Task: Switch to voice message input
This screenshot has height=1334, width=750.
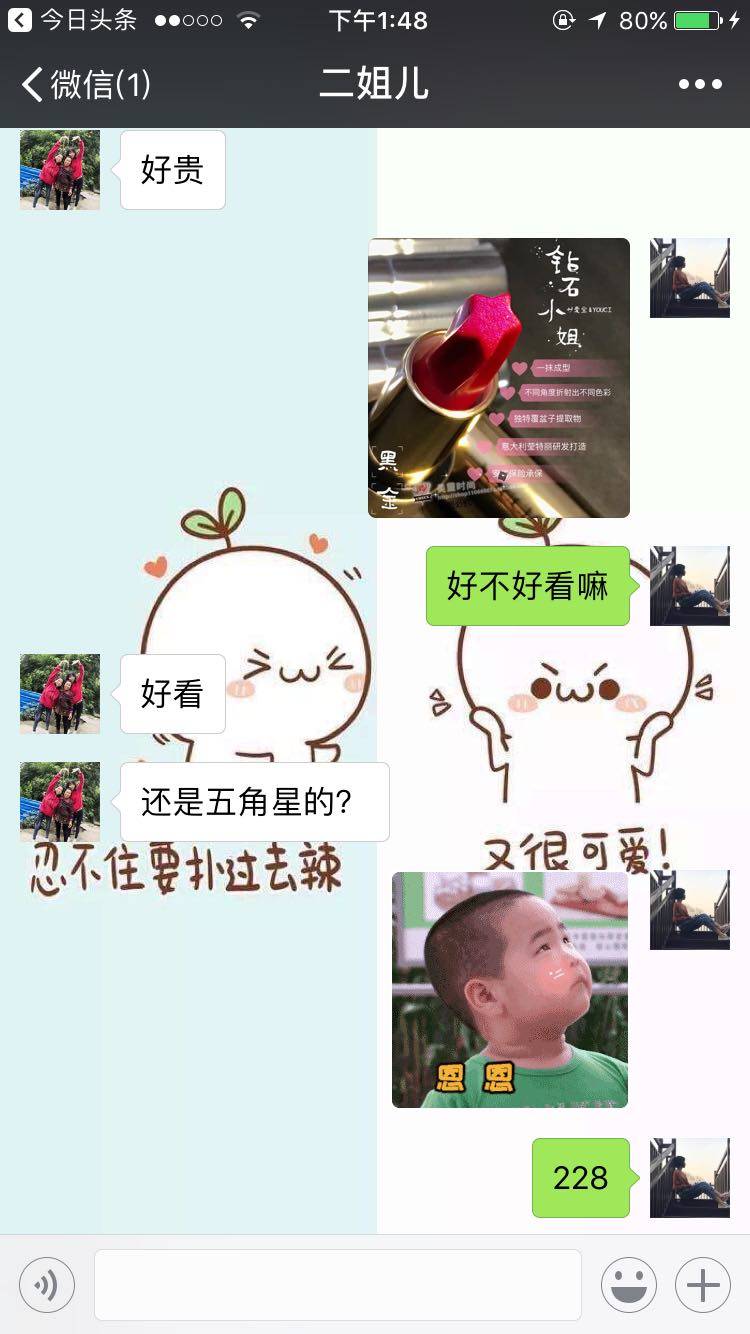Action: click(x=46, y=1285)
